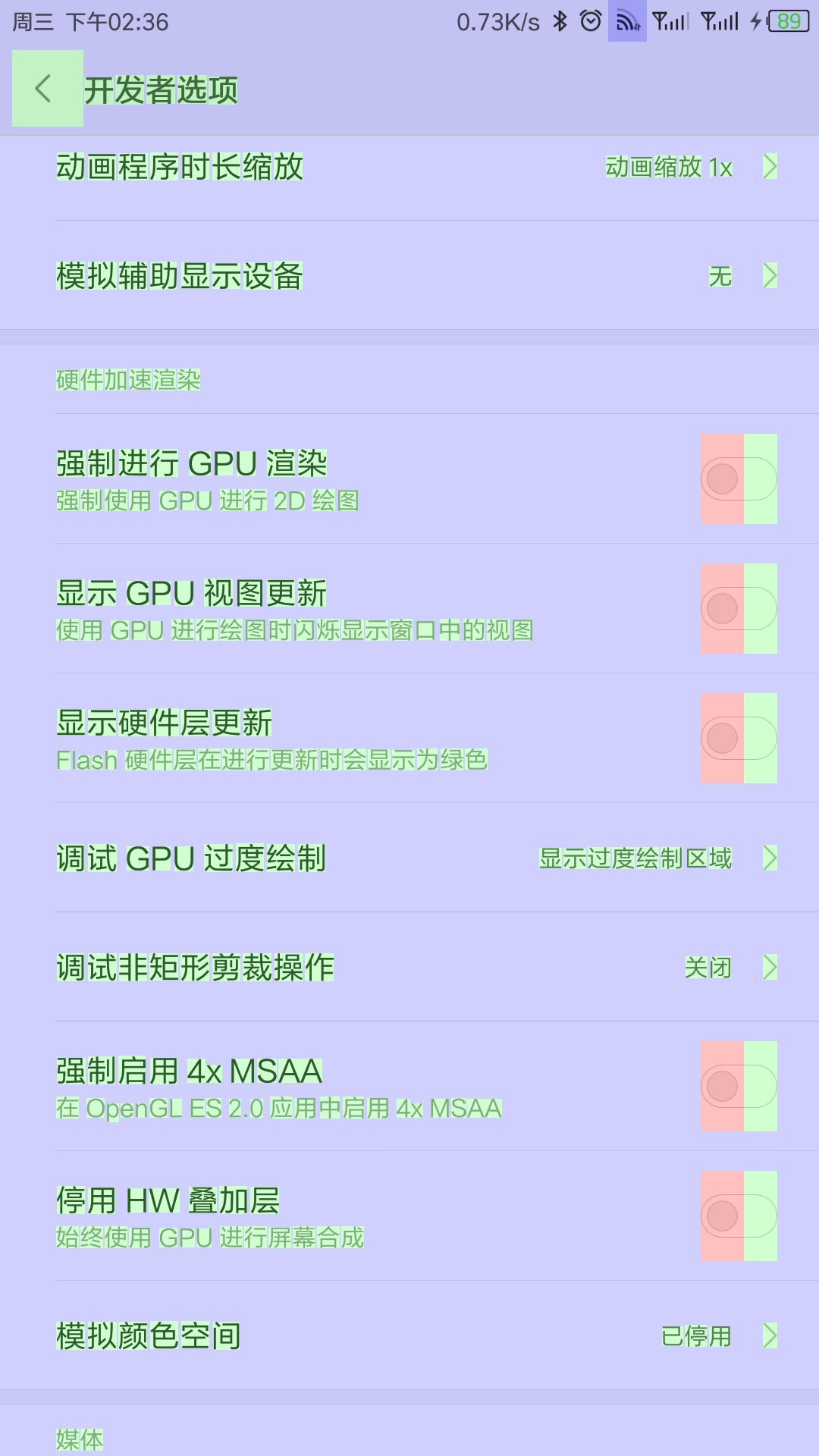
Task: Tap the first cellular signal strength icon
Action: [670, 20]
